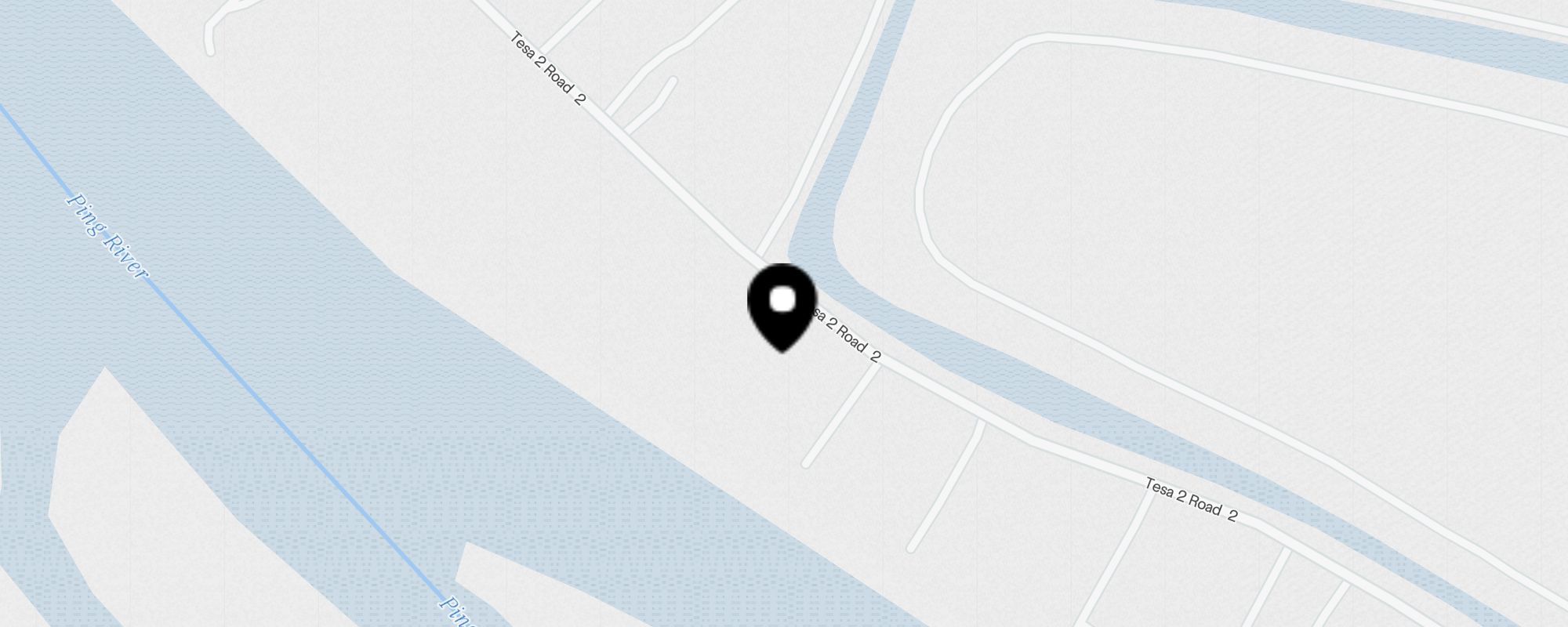Tap the black location pin marker
The height and width of the screenshot is (627, 1568).
tap(782, 304)
